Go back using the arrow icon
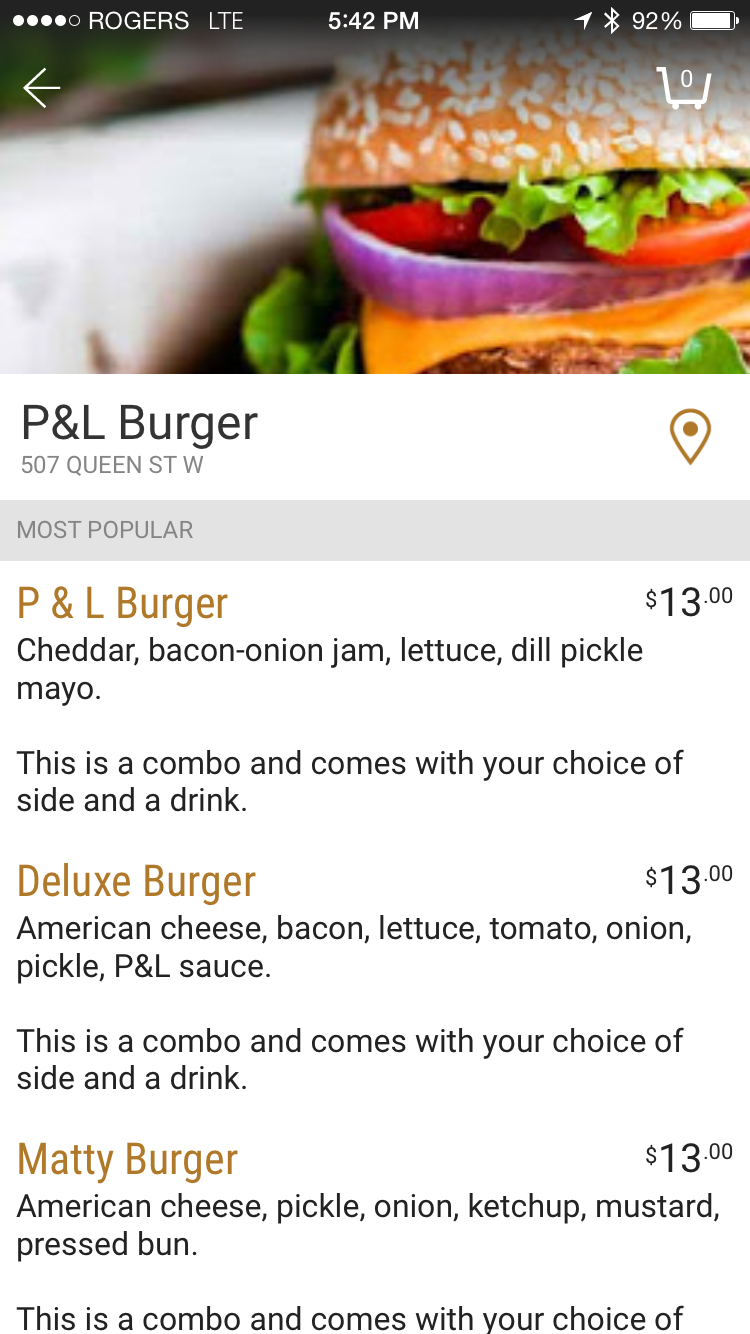Viewport: 750px width, 1334px height. coord(42,88)
